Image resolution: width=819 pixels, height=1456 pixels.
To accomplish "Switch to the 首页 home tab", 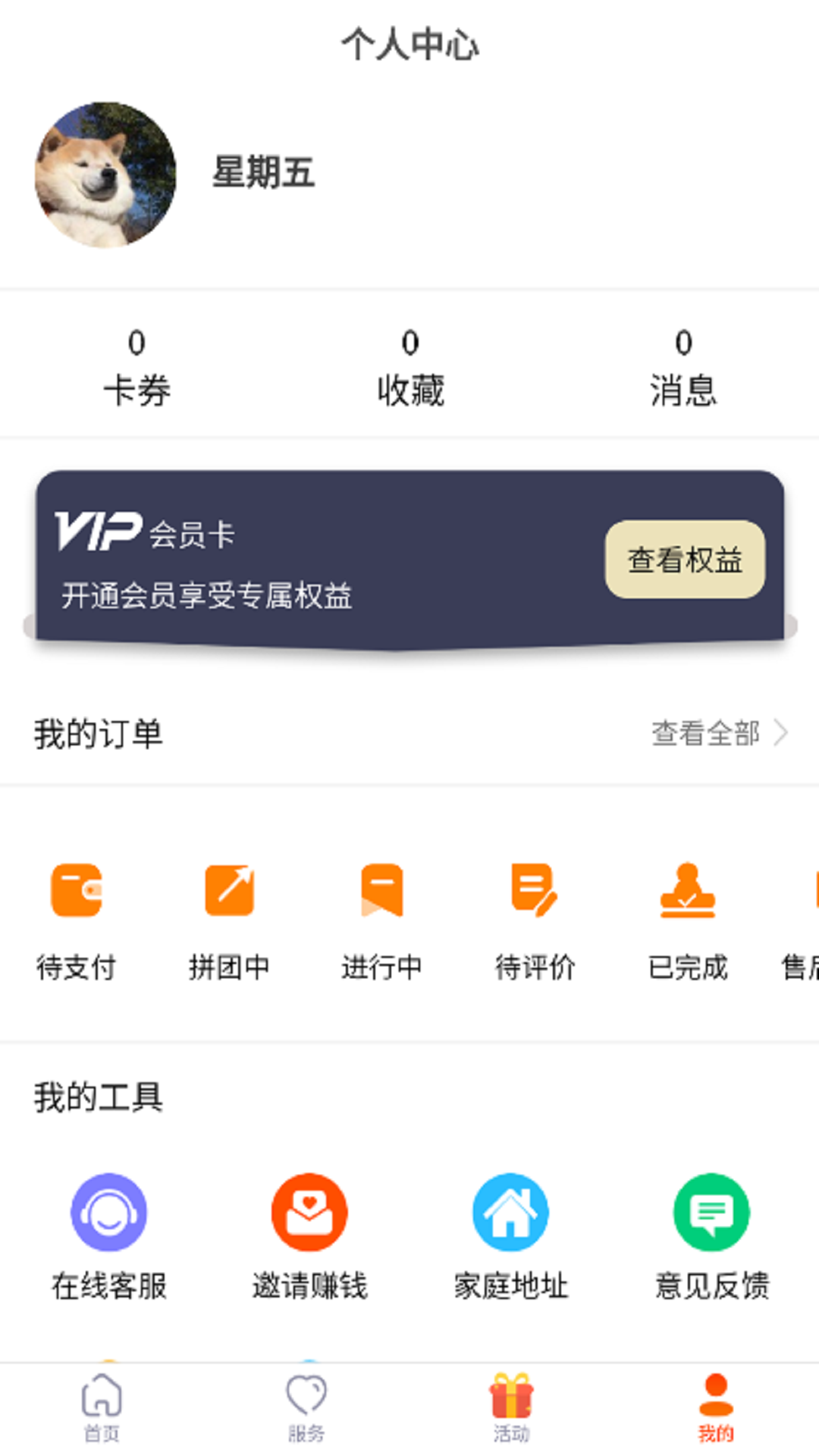I will 102,1407.
